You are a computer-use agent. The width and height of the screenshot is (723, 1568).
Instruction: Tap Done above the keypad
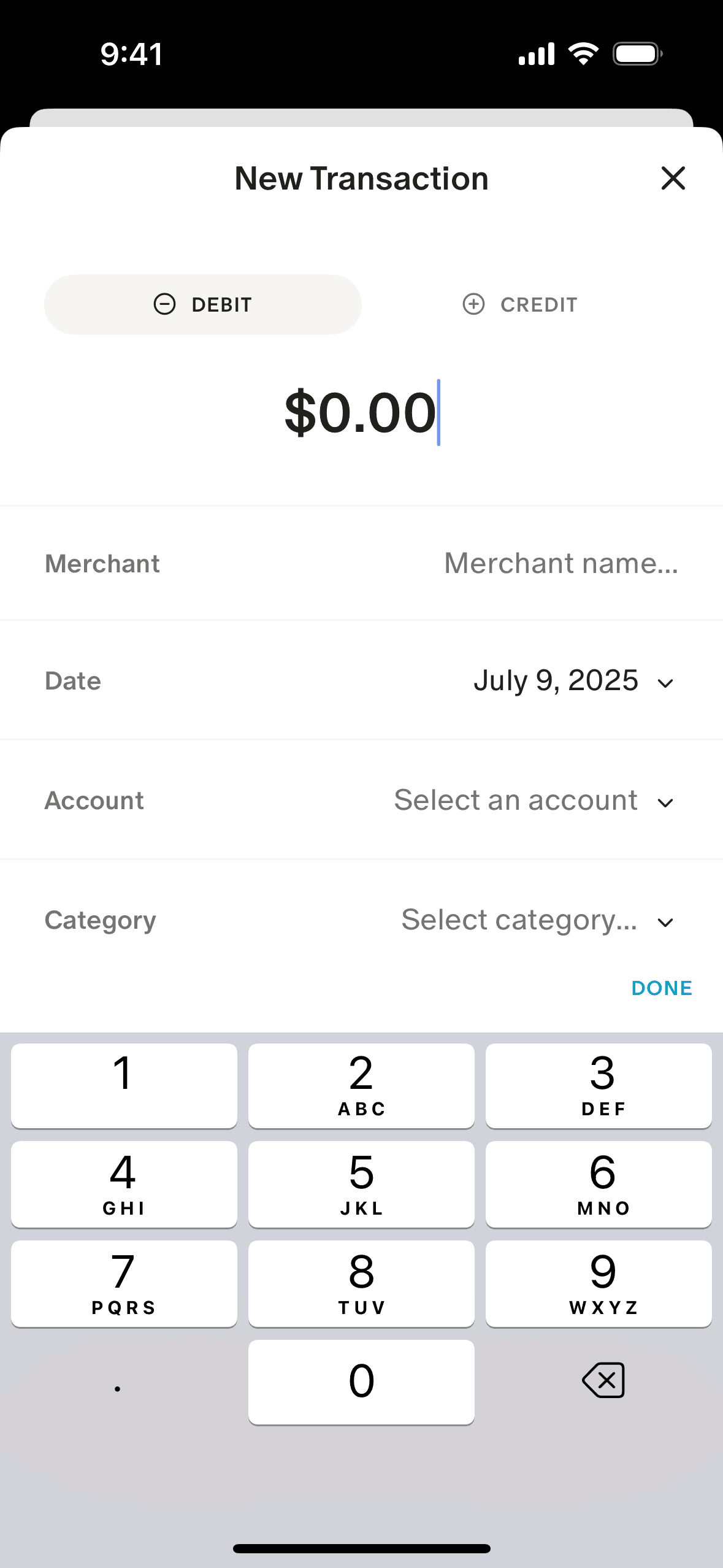(662, 988)
